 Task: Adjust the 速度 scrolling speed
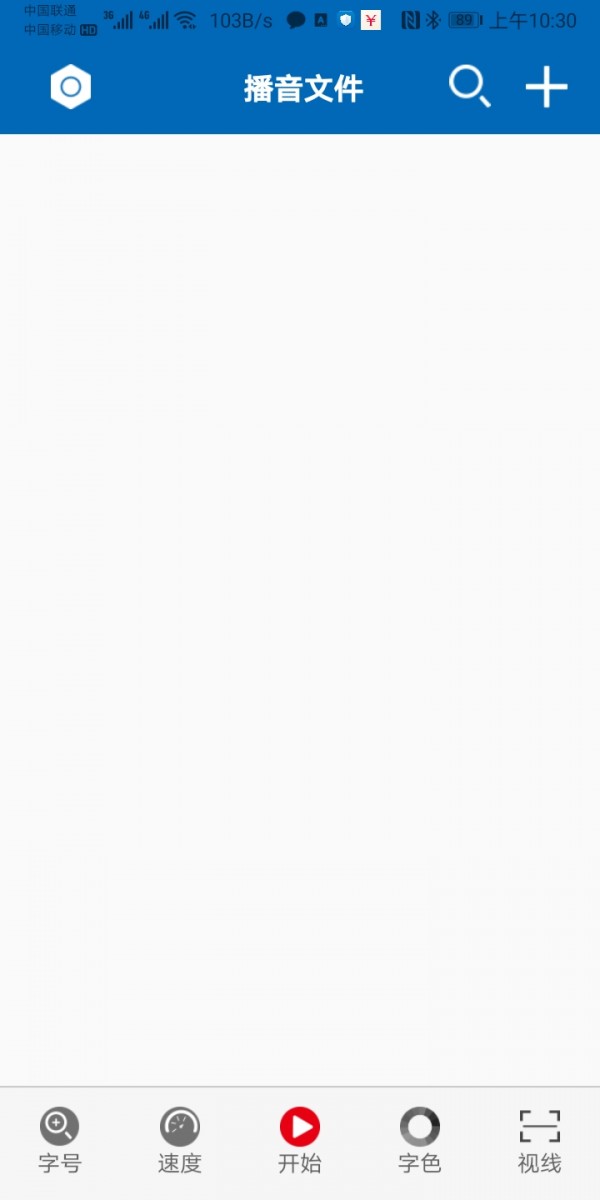180,1140
